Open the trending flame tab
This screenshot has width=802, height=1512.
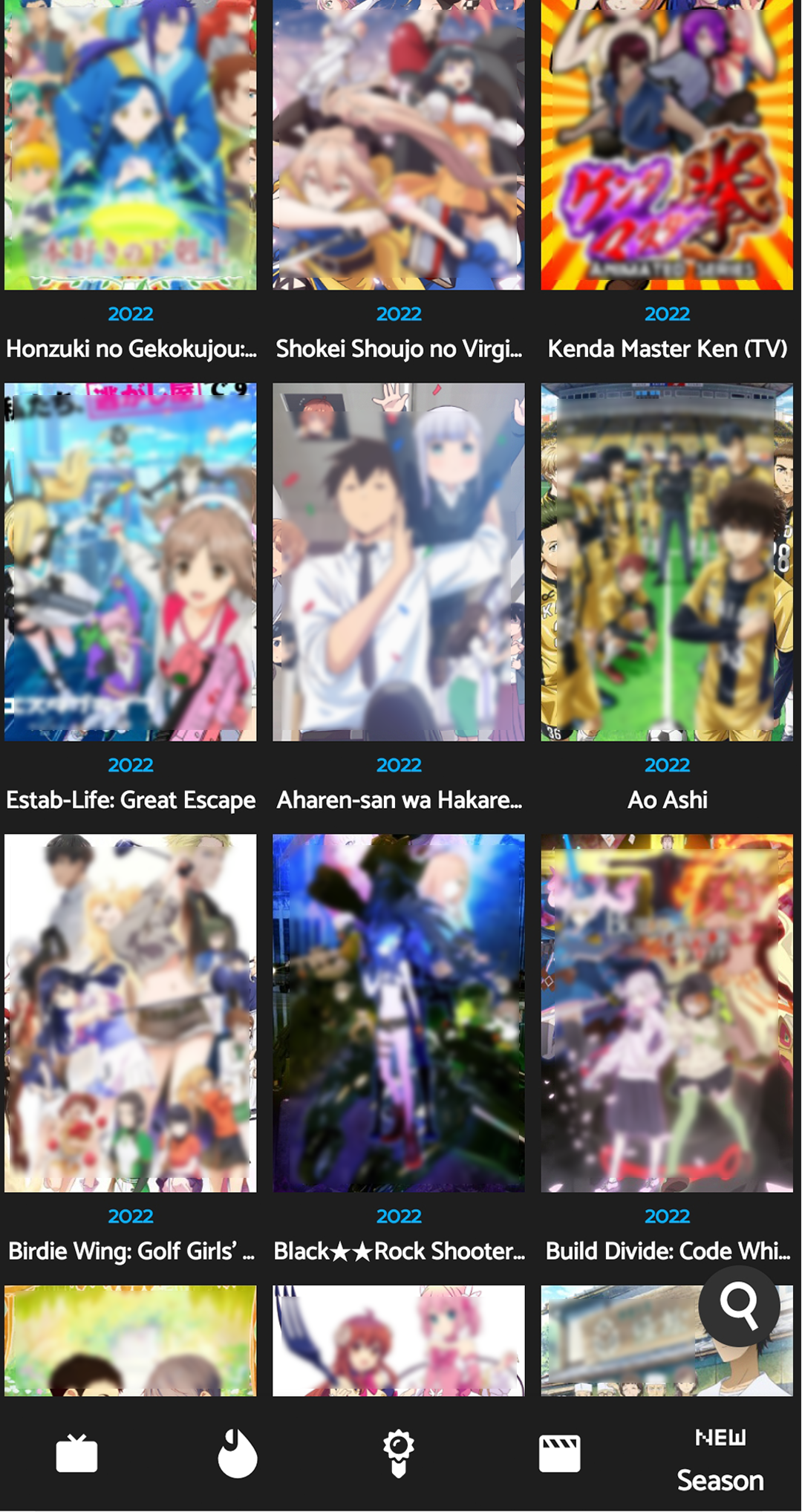tap(238, 1453)
